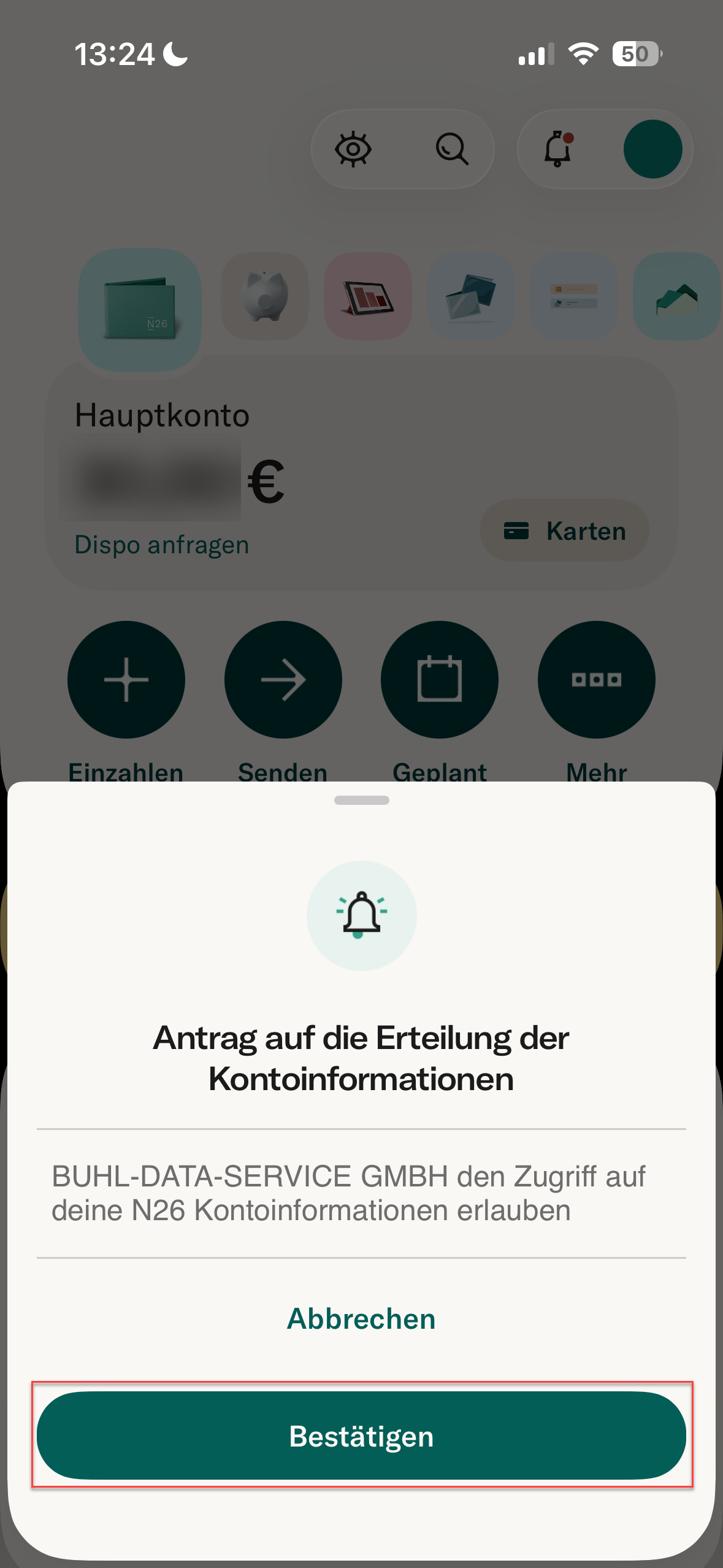Cancel the request via Abbrechen
This screenshot has width=723, height=1568.
click(x=361, y=1318)
